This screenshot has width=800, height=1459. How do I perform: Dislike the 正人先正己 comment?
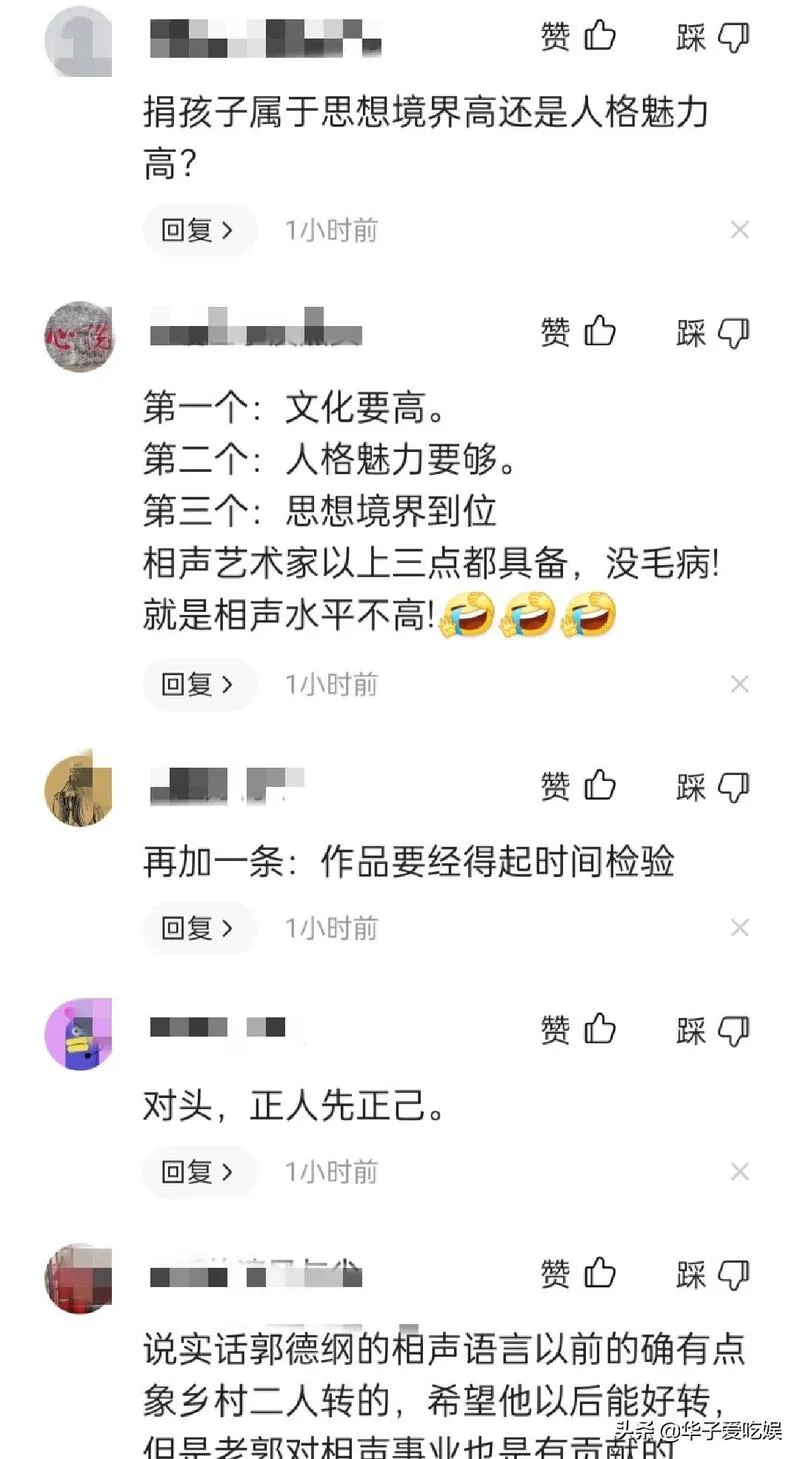click(712, 1029)
